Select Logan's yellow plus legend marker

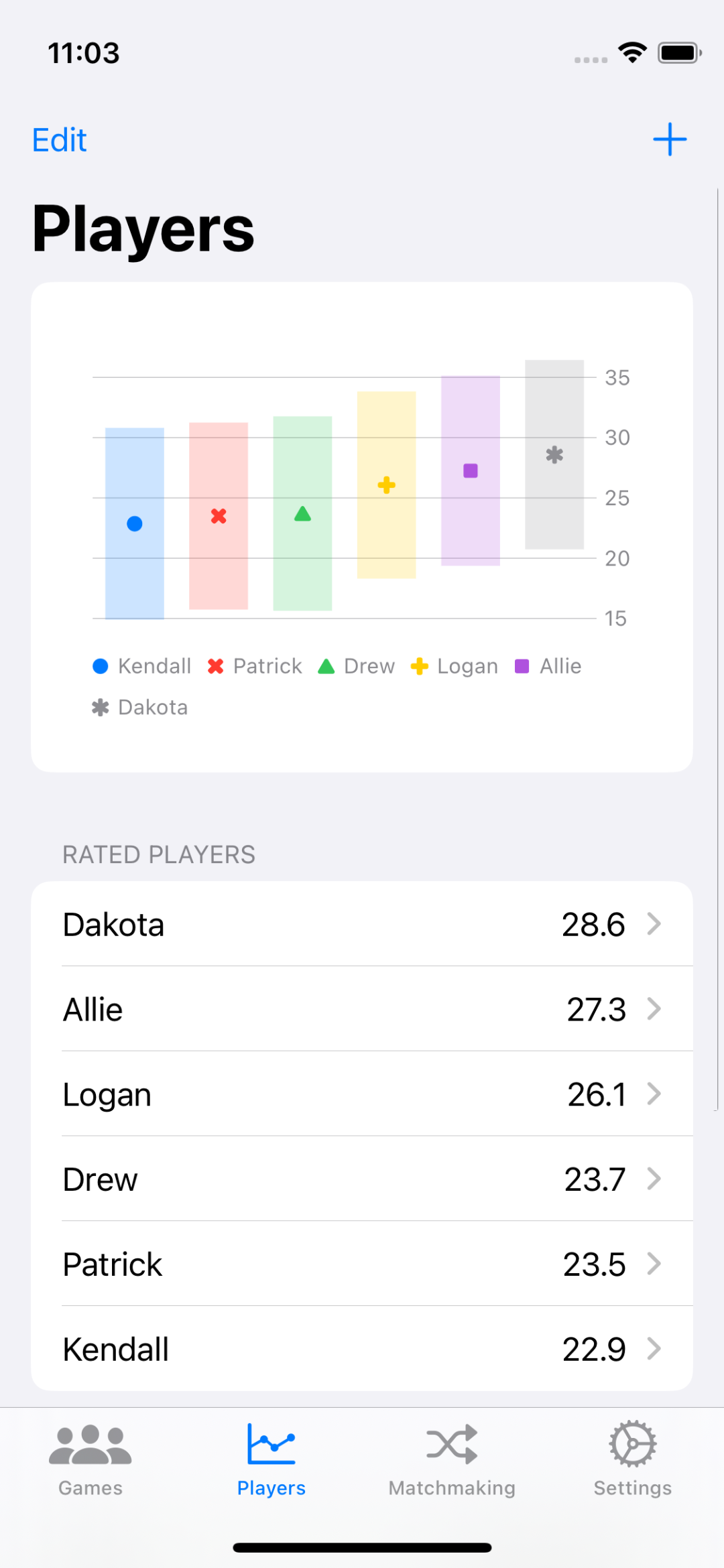[419, 665]
